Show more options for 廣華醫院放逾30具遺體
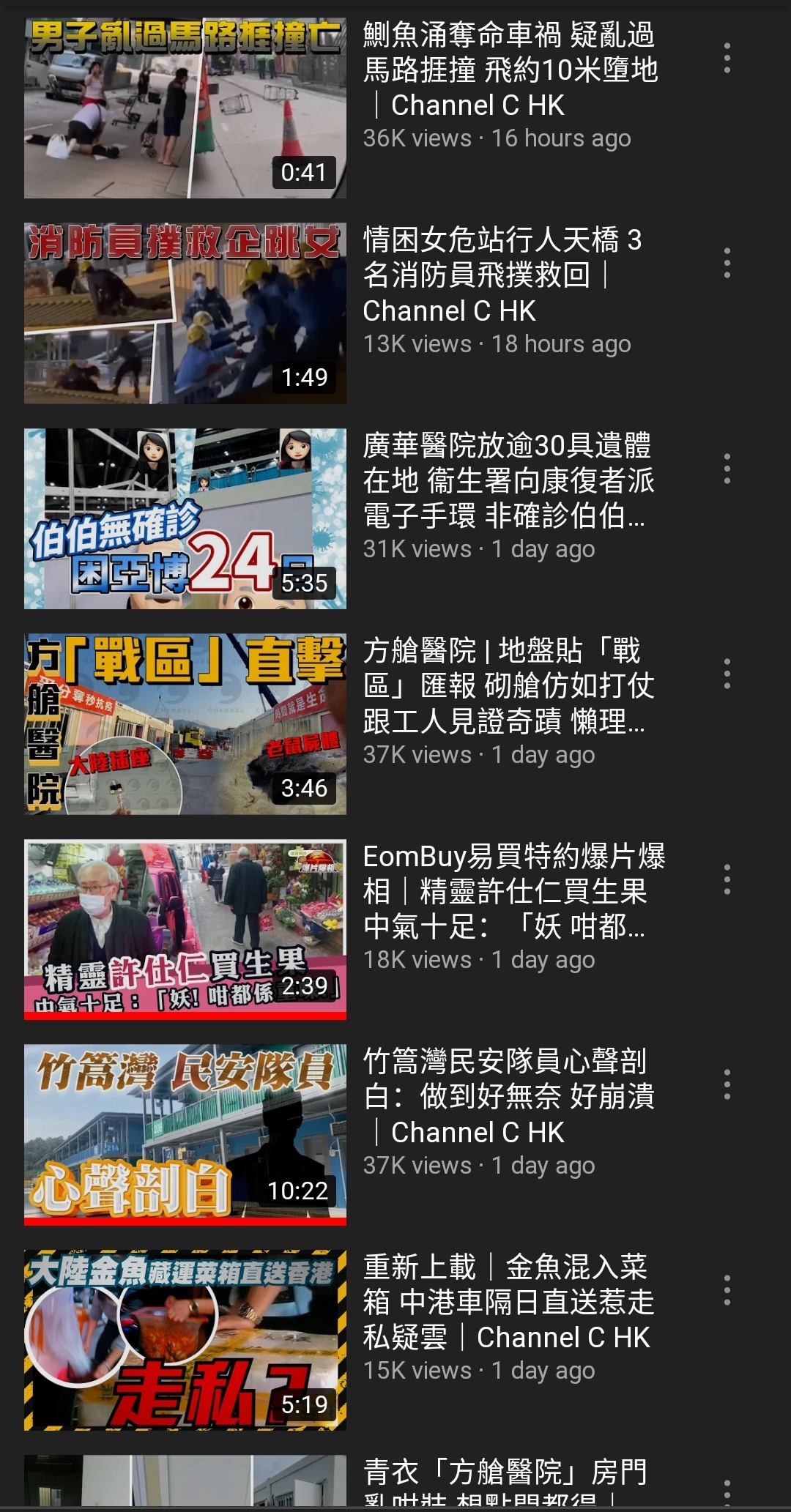This screenshot has width=791, height=1512. (727, 469)
